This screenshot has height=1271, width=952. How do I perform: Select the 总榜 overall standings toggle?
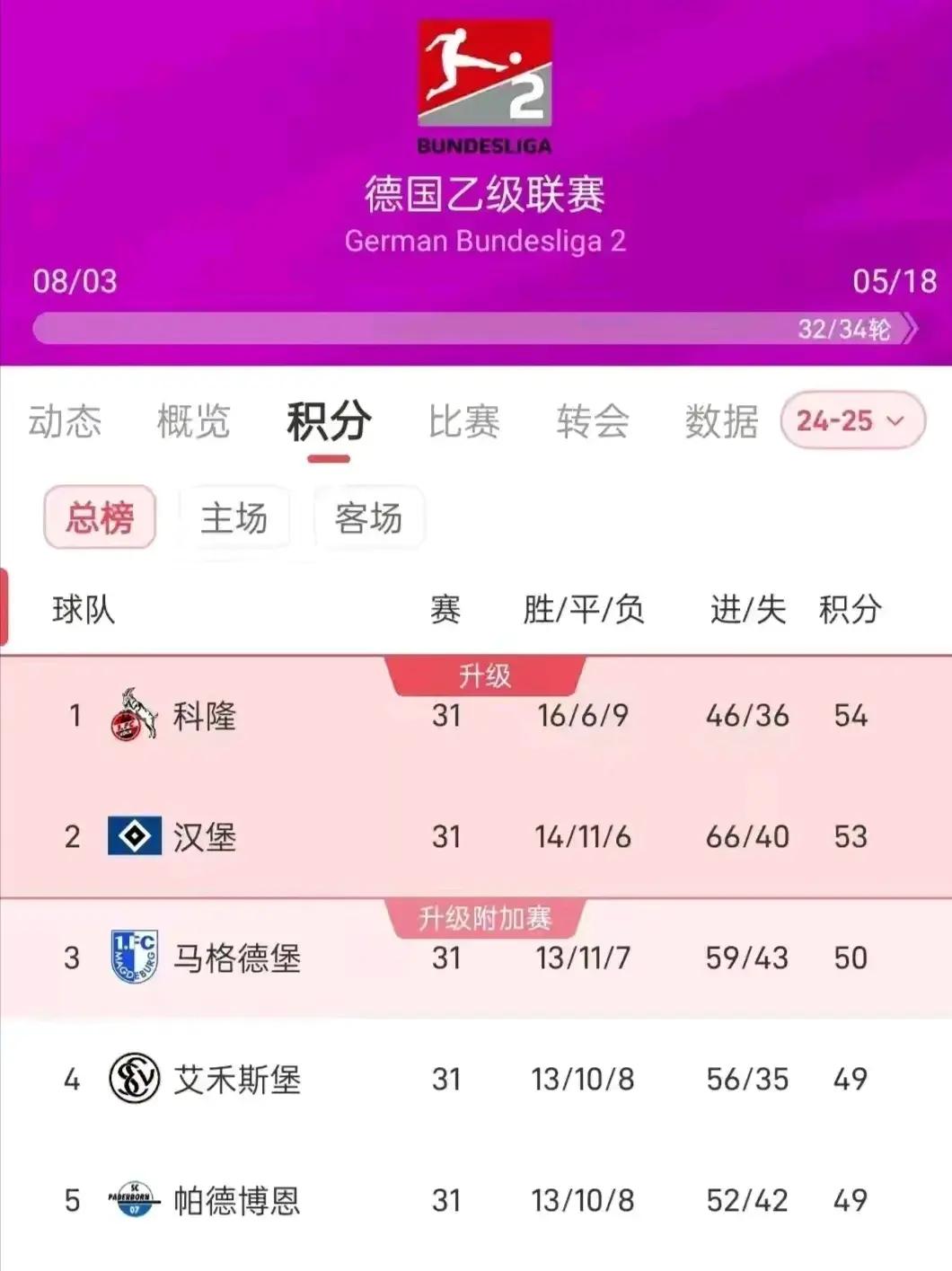coord(101,516)
